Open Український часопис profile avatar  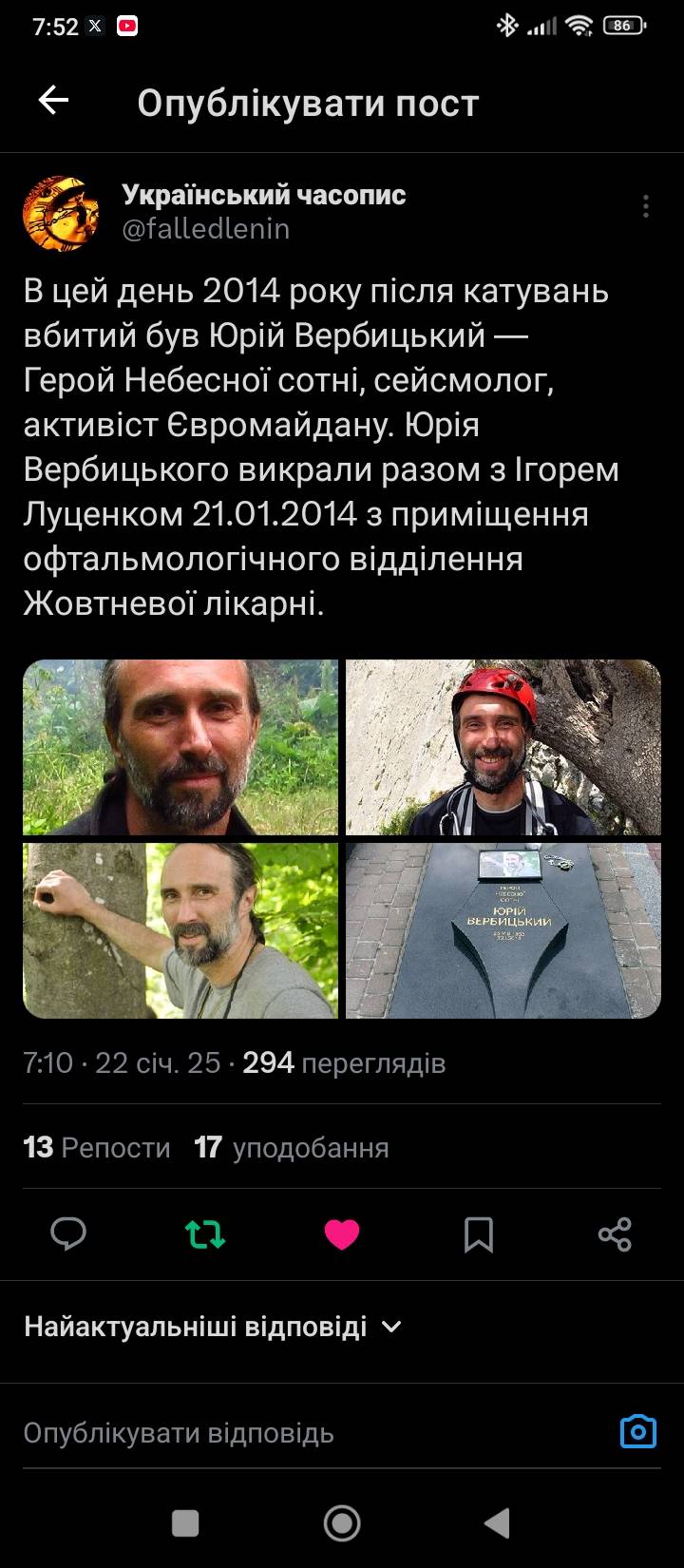coord(61,213)
